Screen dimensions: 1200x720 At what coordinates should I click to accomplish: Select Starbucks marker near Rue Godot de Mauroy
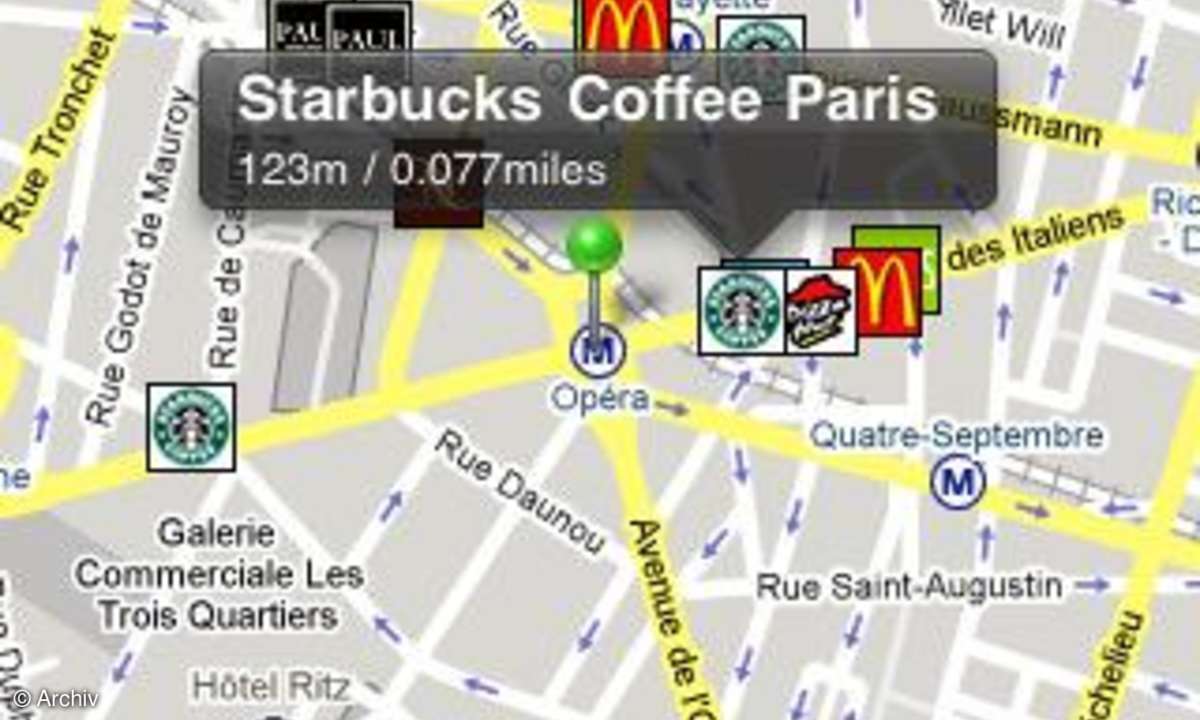coord(191,427)
